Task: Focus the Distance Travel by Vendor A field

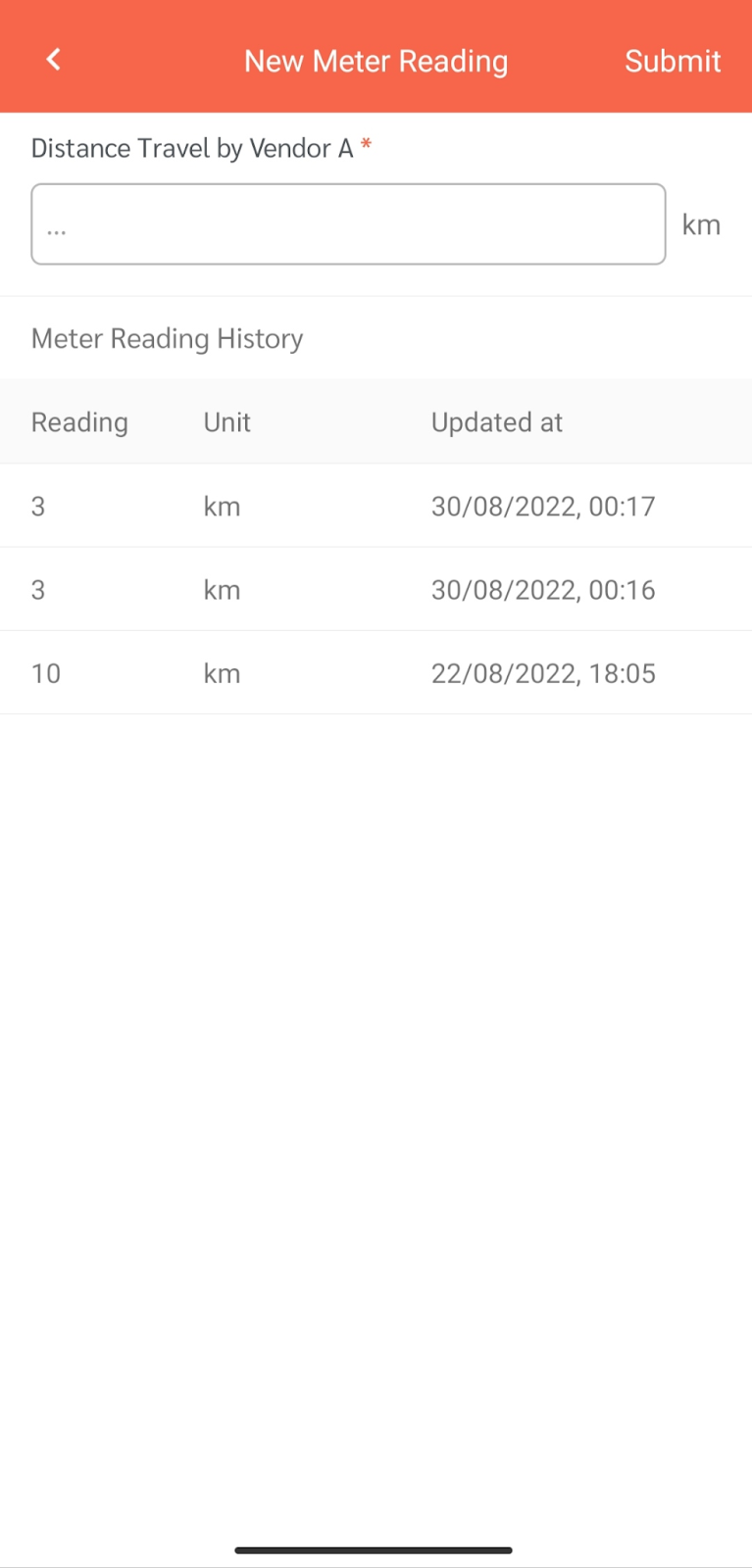Action: [x=348, y=224]
